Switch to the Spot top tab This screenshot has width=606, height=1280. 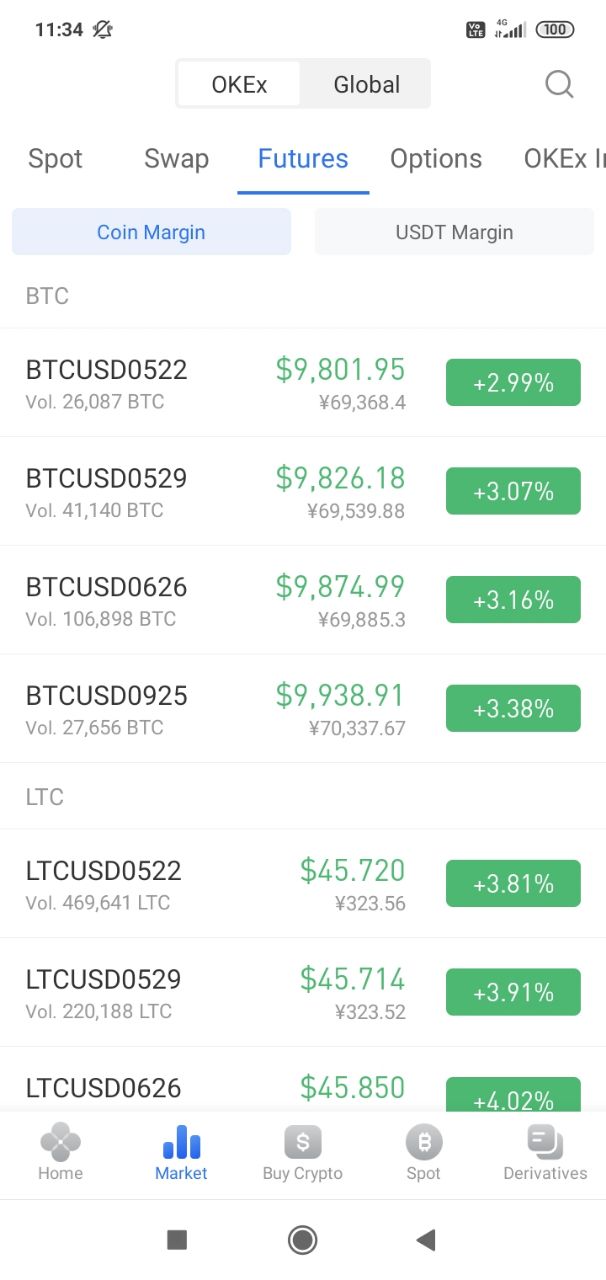pos(55,159)
